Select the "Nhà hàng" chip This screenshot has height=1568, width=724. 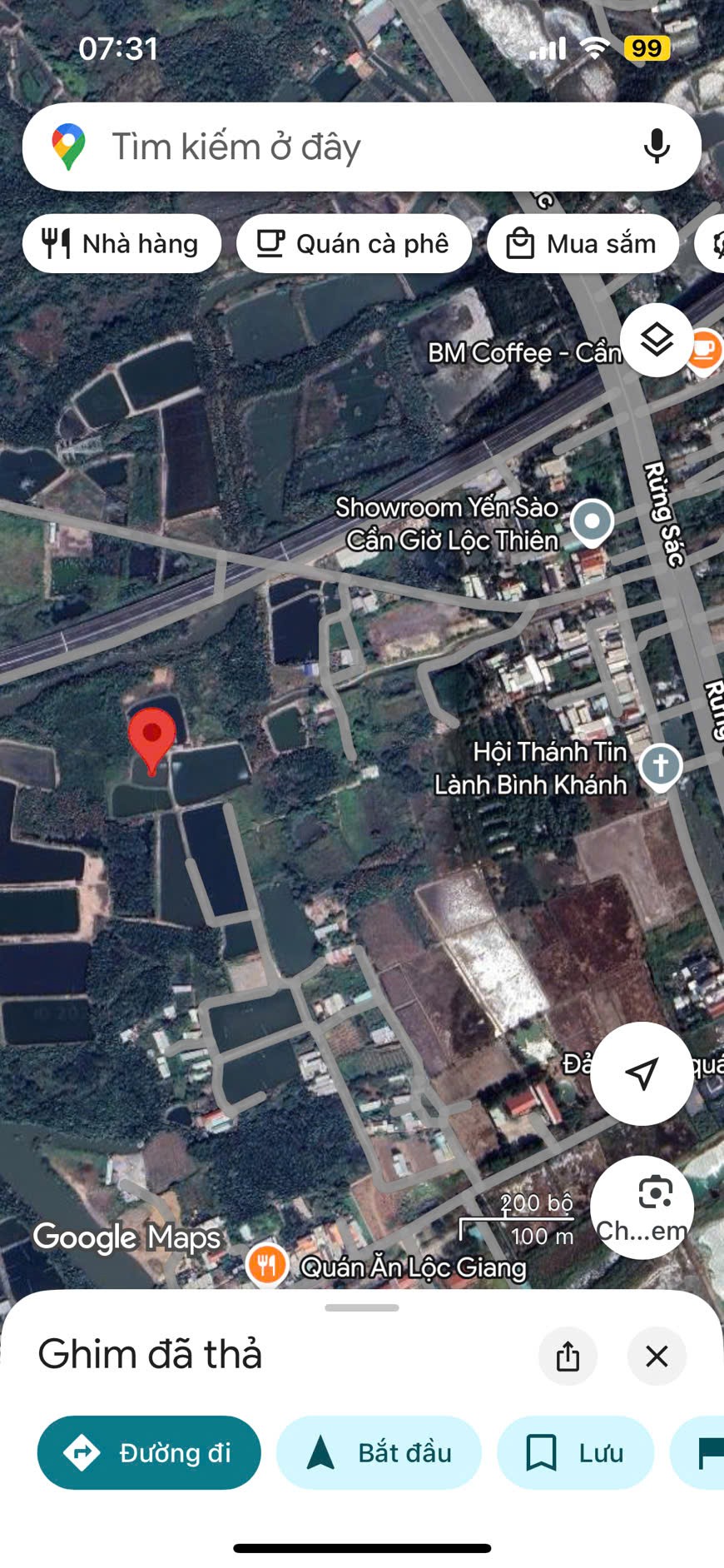[x=121, y=244]
